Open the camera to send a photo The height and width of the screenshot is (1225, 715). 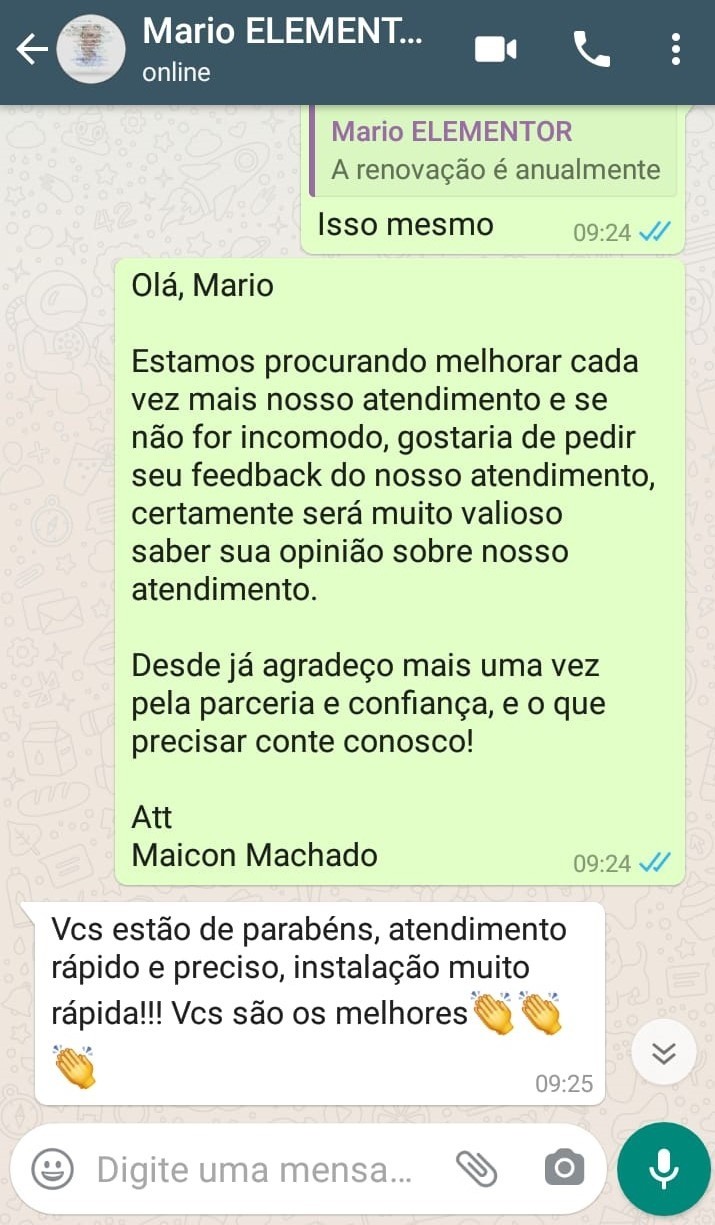[x=564, y=1168]
